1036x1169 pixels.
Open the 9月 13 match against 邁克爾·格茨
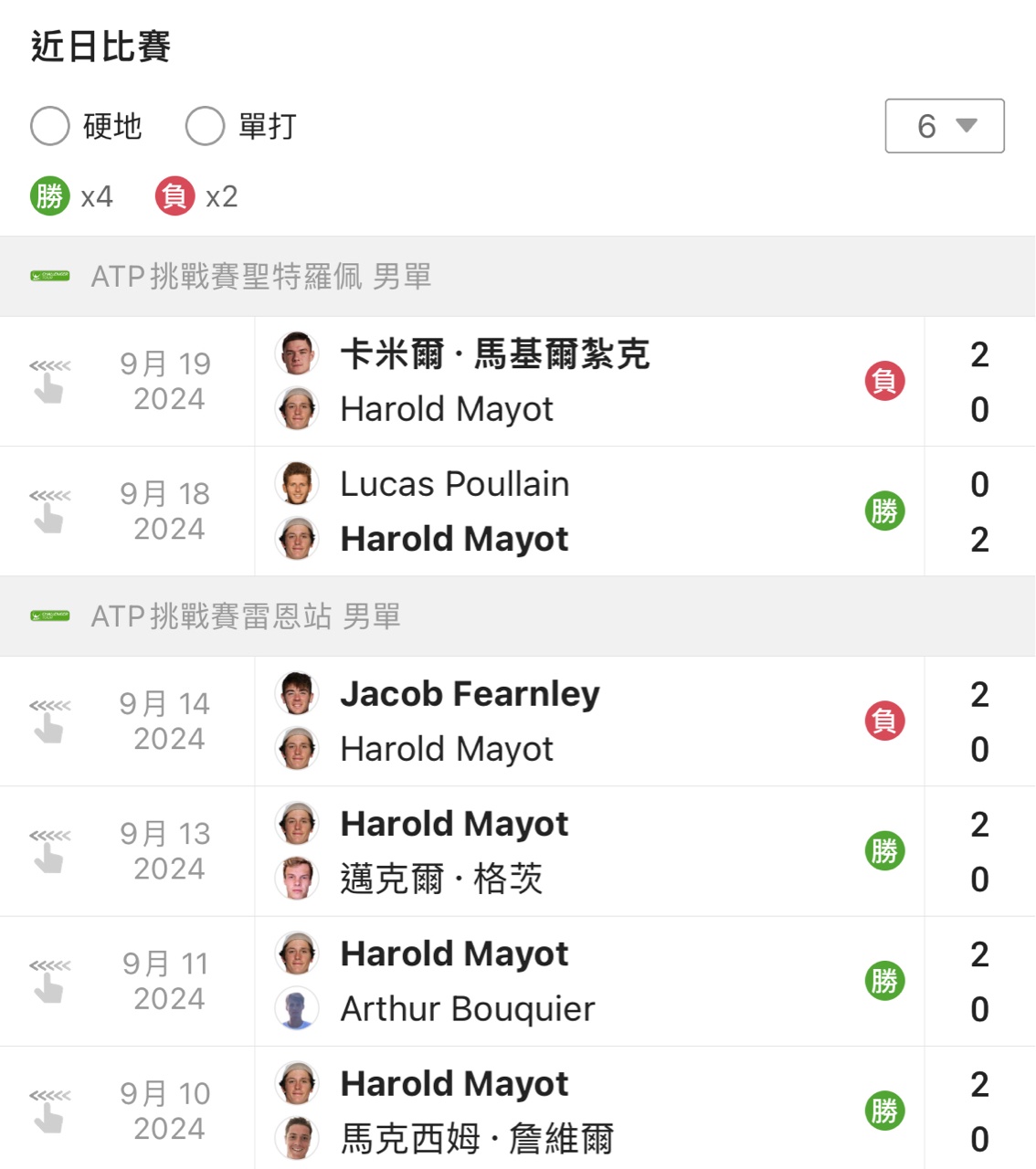point(585,851)
